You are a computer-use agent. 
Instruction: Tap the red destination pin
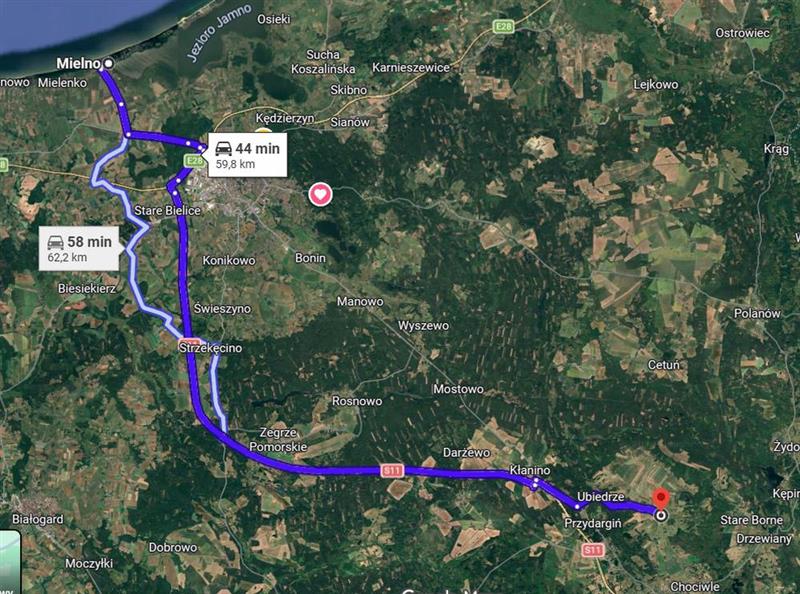(x=660, y=499)
